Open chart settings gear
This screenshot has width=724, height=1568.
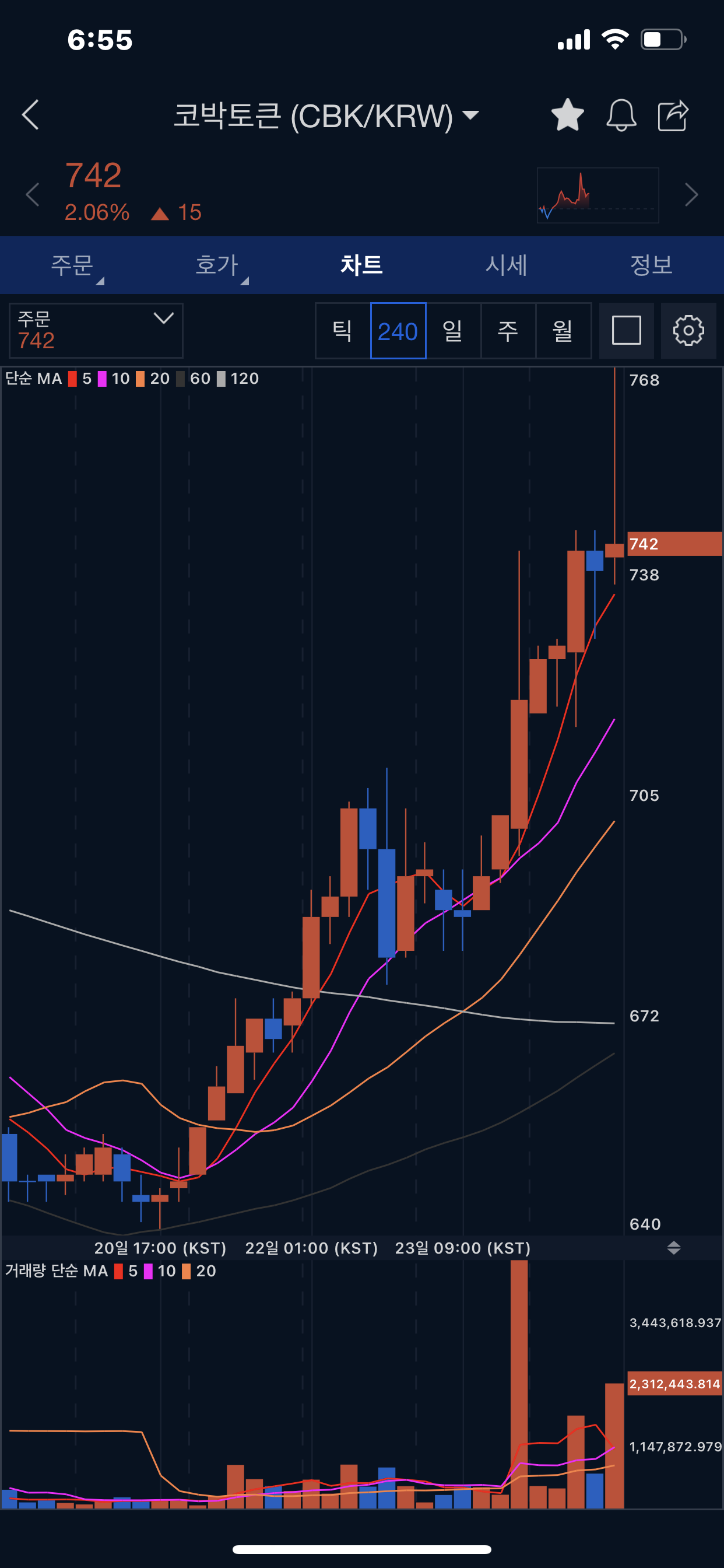coord(688,331)
